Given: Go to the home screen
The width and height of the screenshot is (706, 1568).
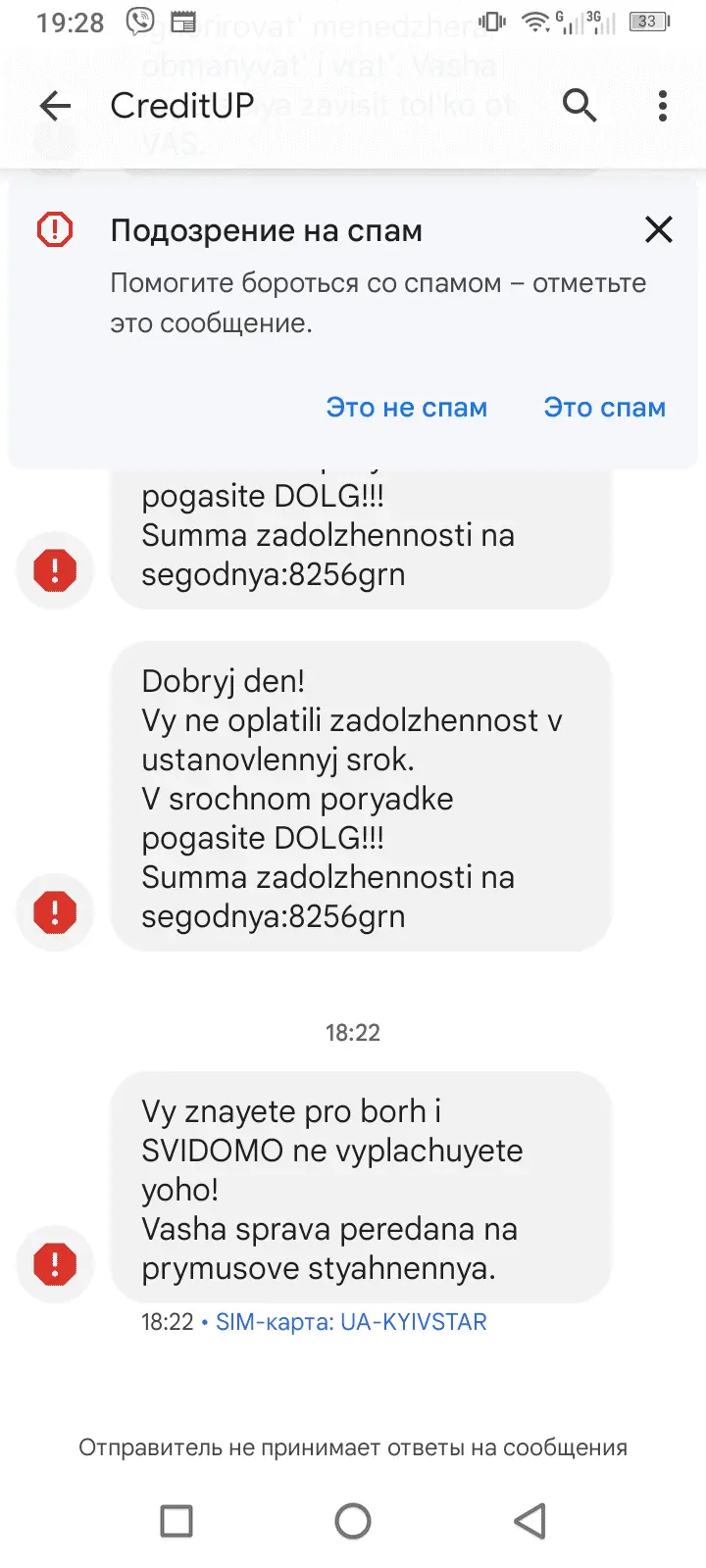Looking at the screenshot, I should 353,1521.
